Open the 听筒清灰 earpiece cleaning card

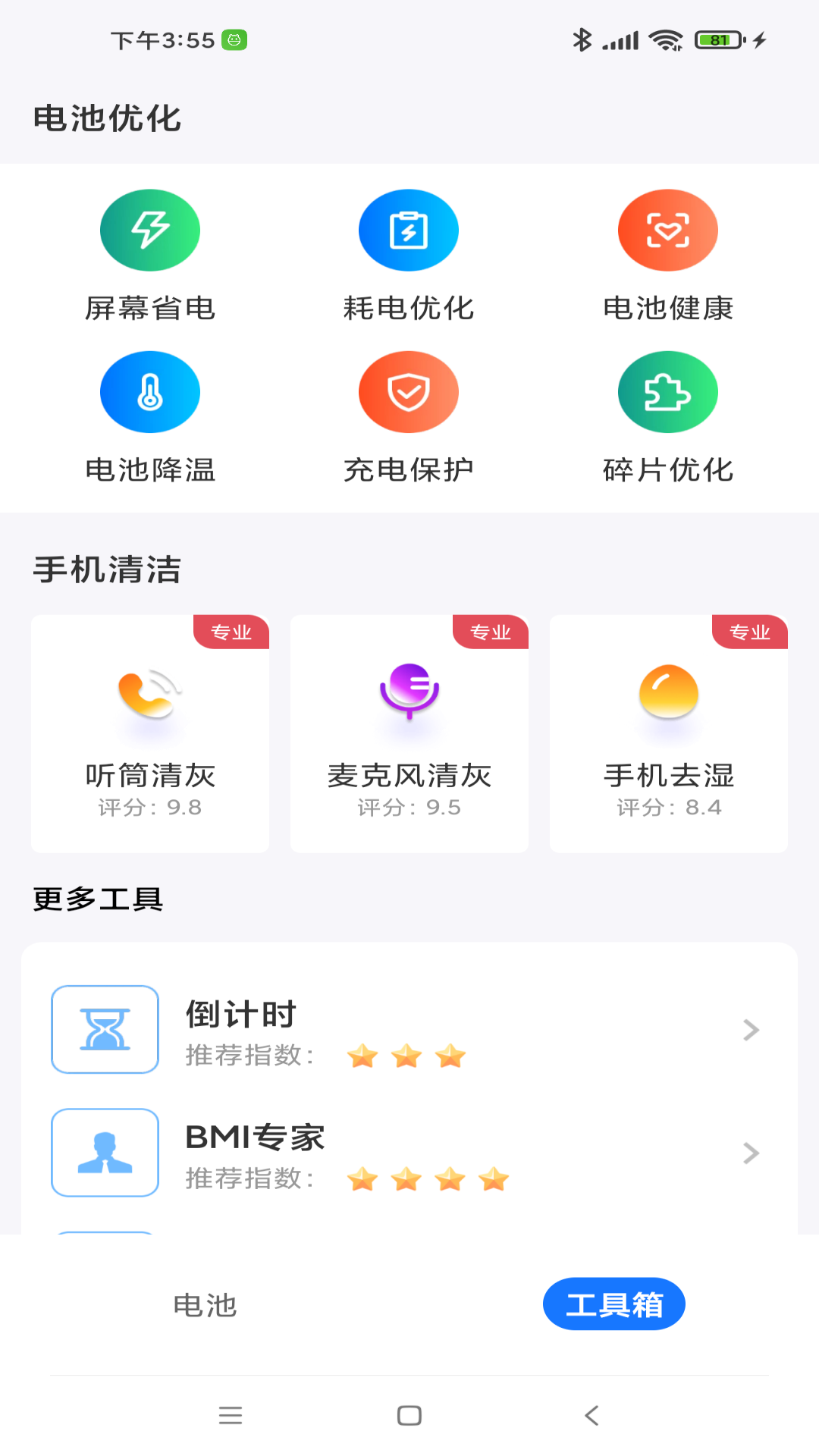tap(150, 733)
